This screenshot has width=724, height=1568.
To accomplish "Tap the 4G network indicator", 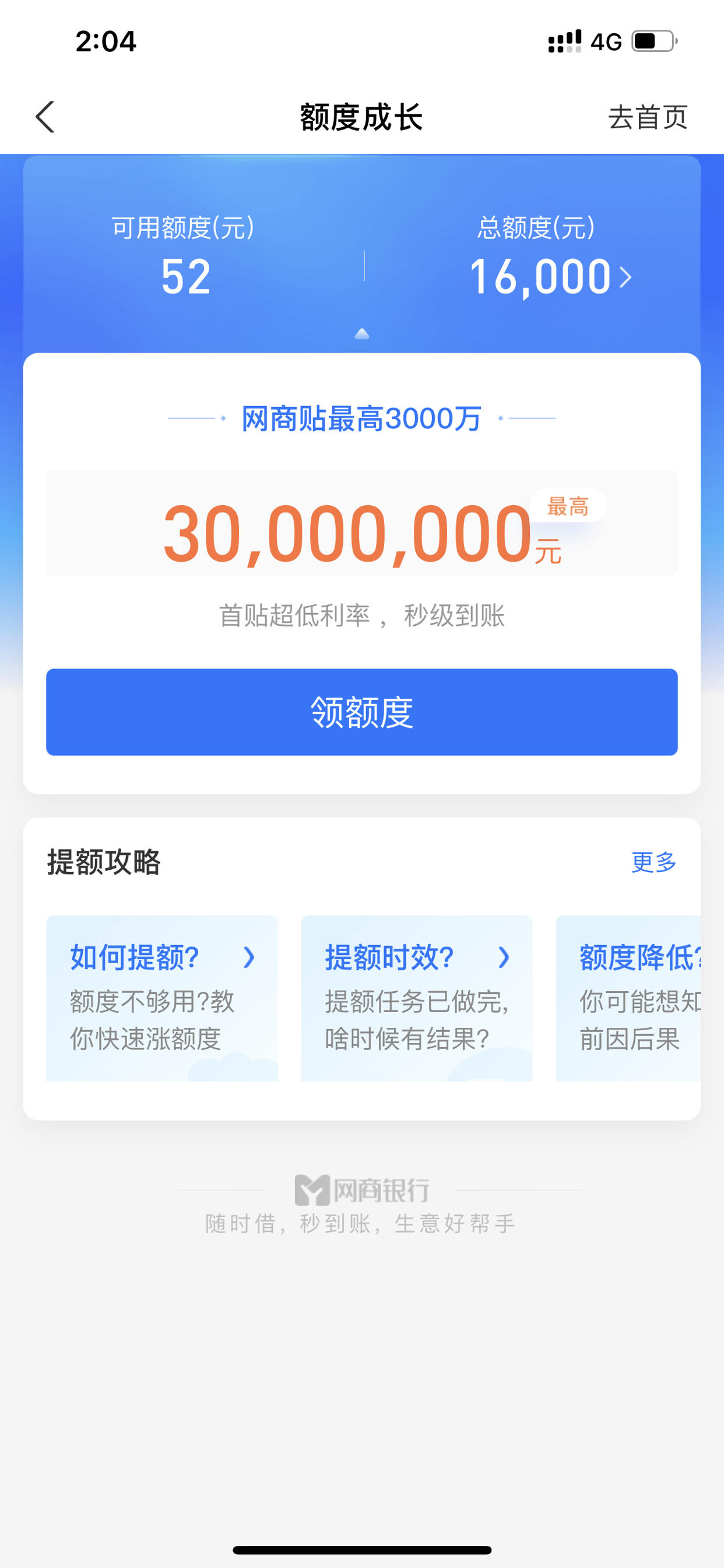I will pos(605,41).
